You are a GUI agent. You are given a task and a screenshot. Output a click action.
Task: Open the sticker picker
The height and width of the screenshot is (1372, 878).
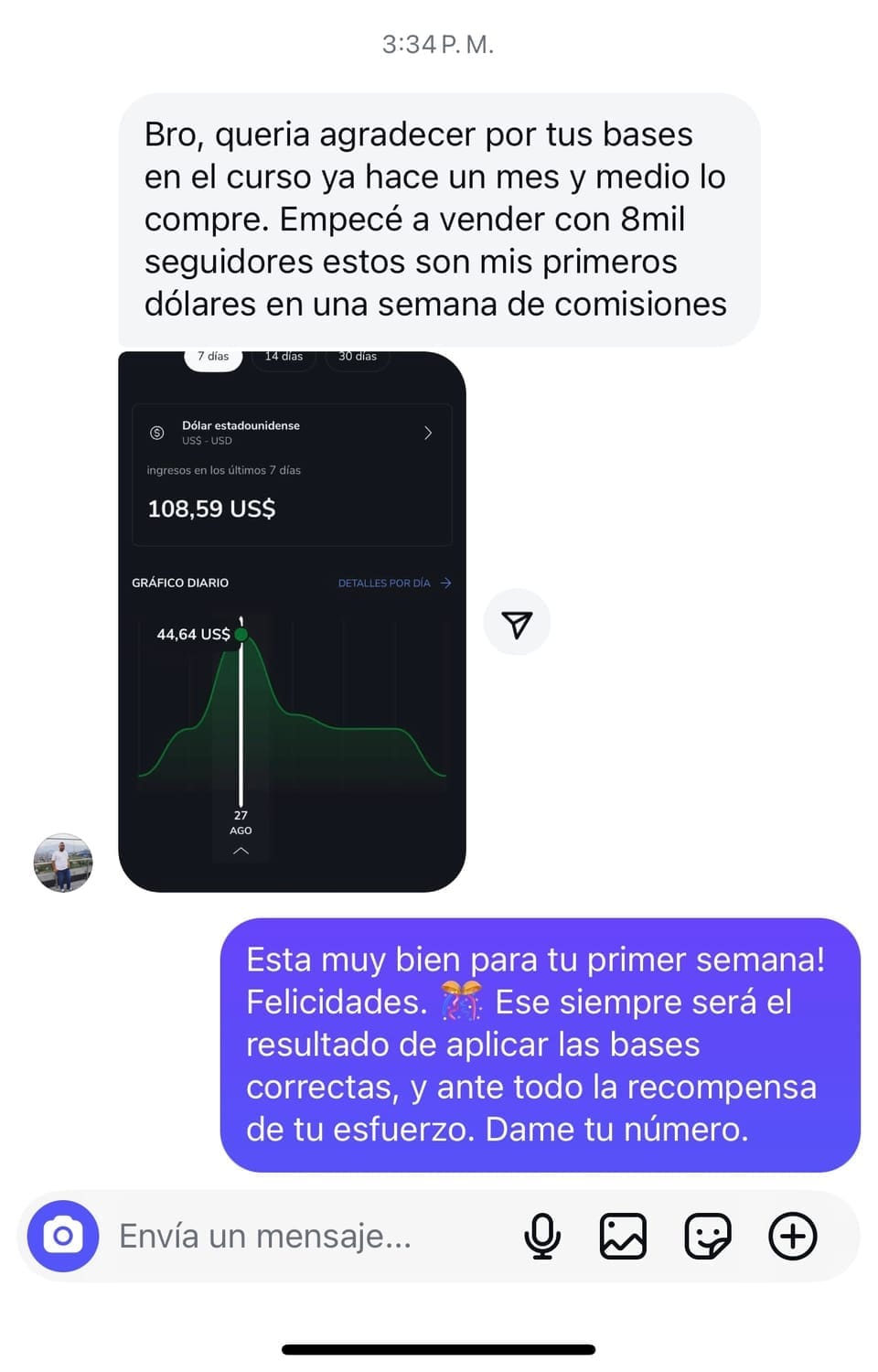[x=708, y=1236]
